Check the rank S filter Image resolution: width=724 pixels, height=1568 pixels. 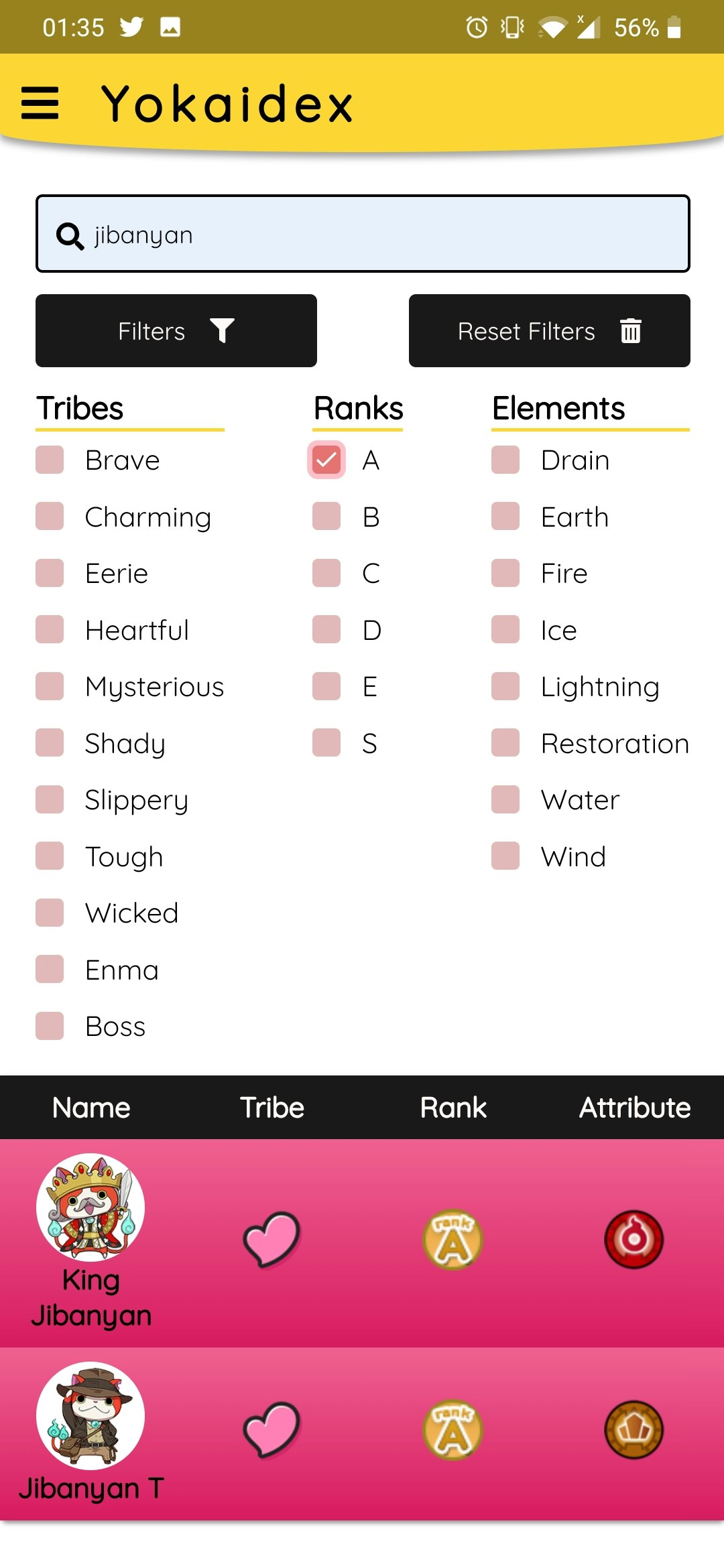pos(326,743)
